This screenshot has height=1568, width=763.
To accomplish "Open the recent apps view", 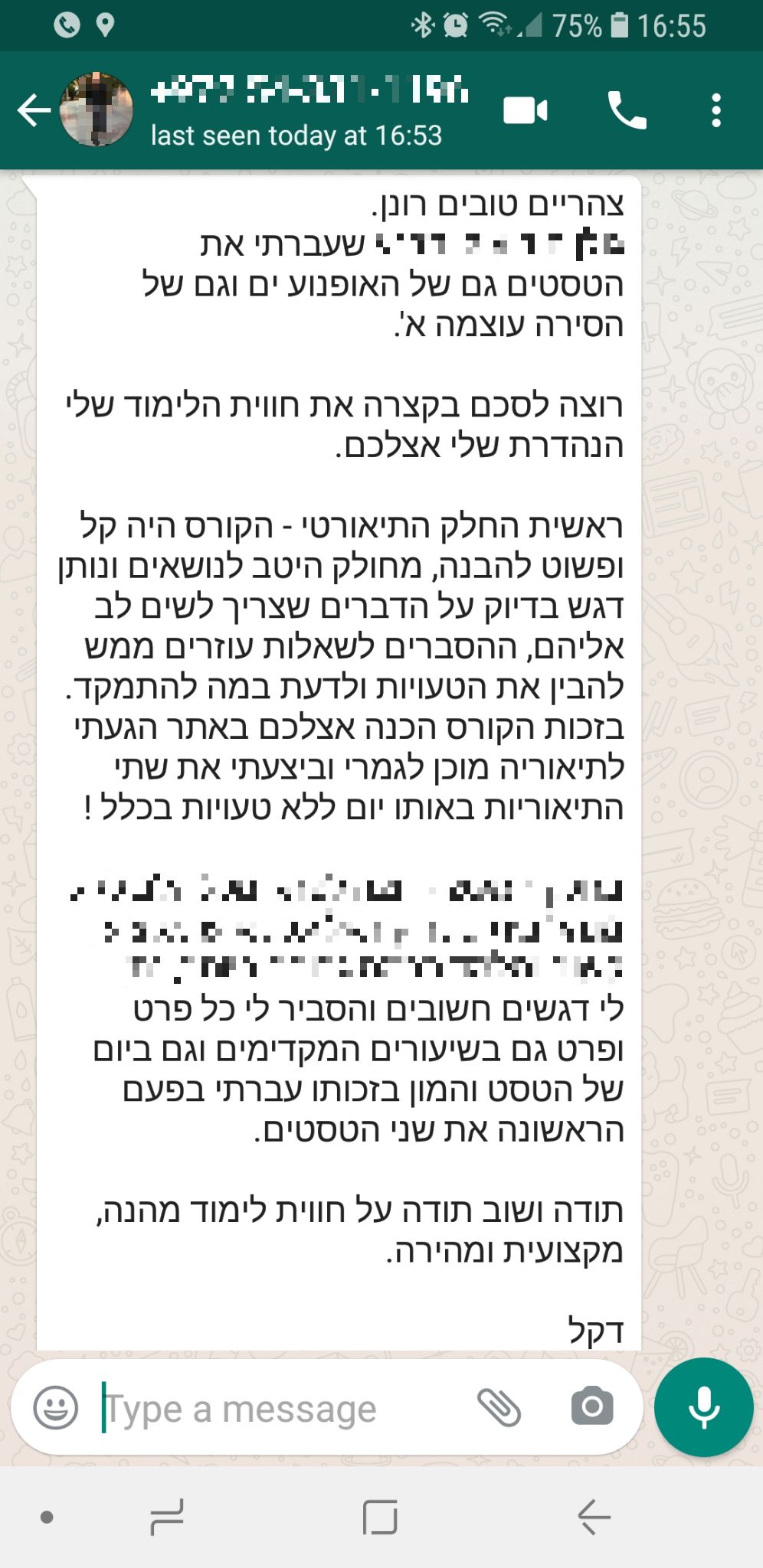I will 167,1517.
